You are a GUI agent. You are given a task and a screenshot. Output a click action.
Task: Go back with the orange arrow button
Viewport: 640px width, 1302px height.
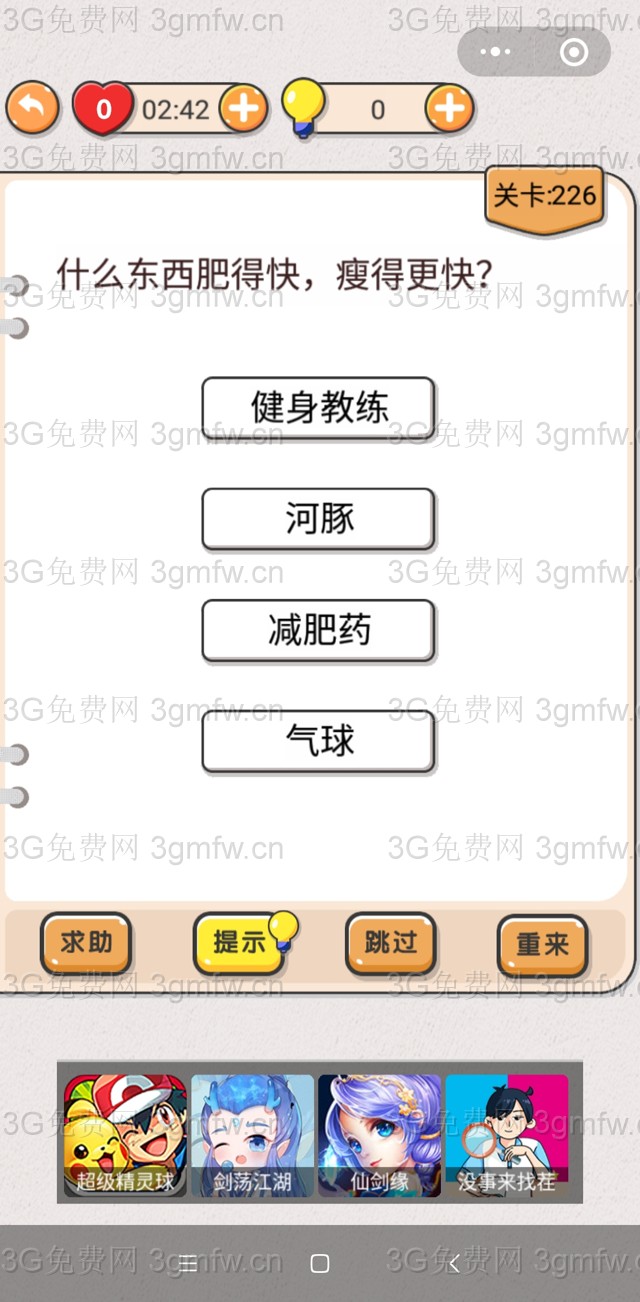click(32, 108)
